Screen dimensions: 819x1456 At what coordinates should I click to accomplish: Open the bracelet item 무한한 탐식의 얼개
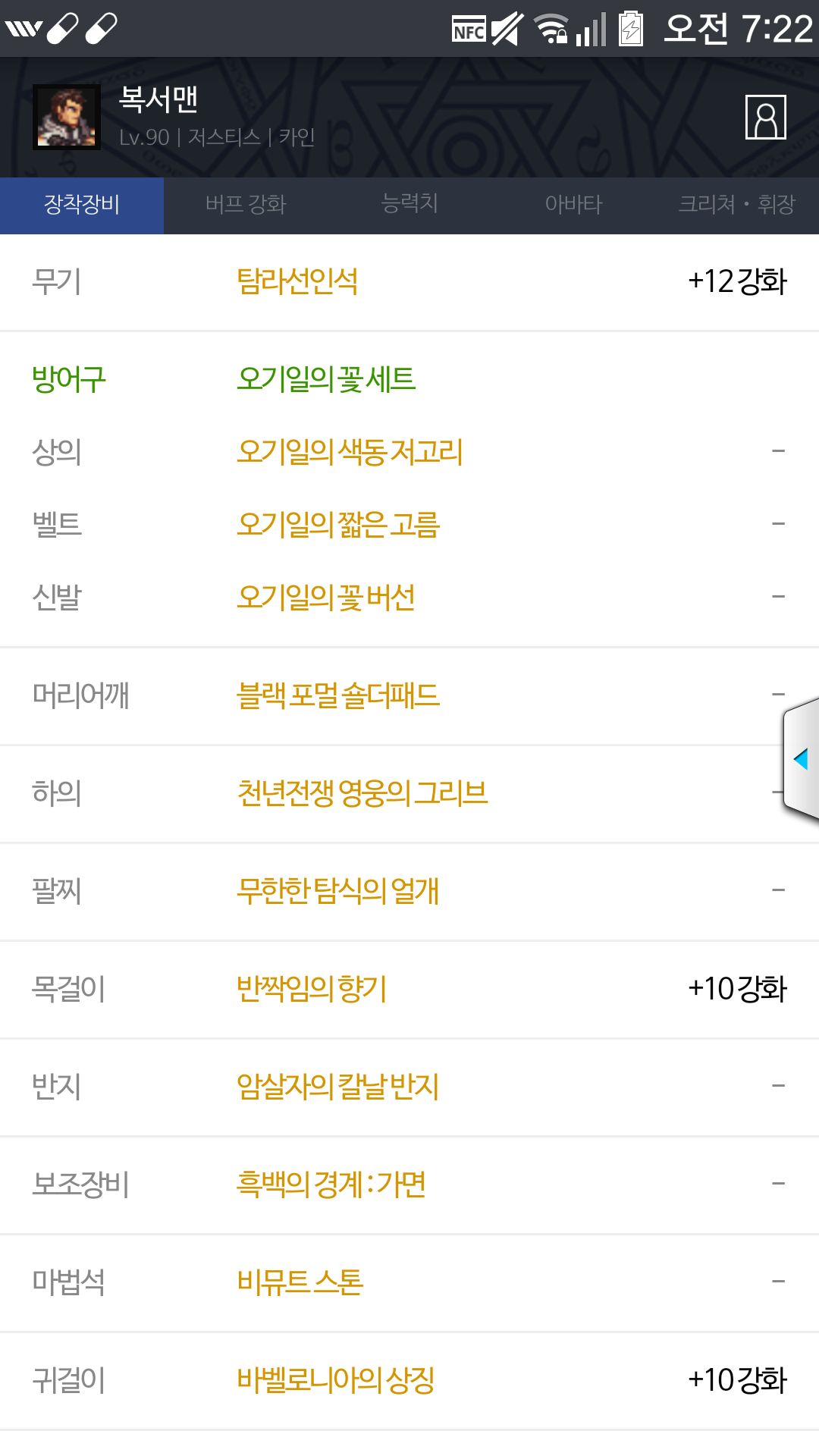click(338, 891)
